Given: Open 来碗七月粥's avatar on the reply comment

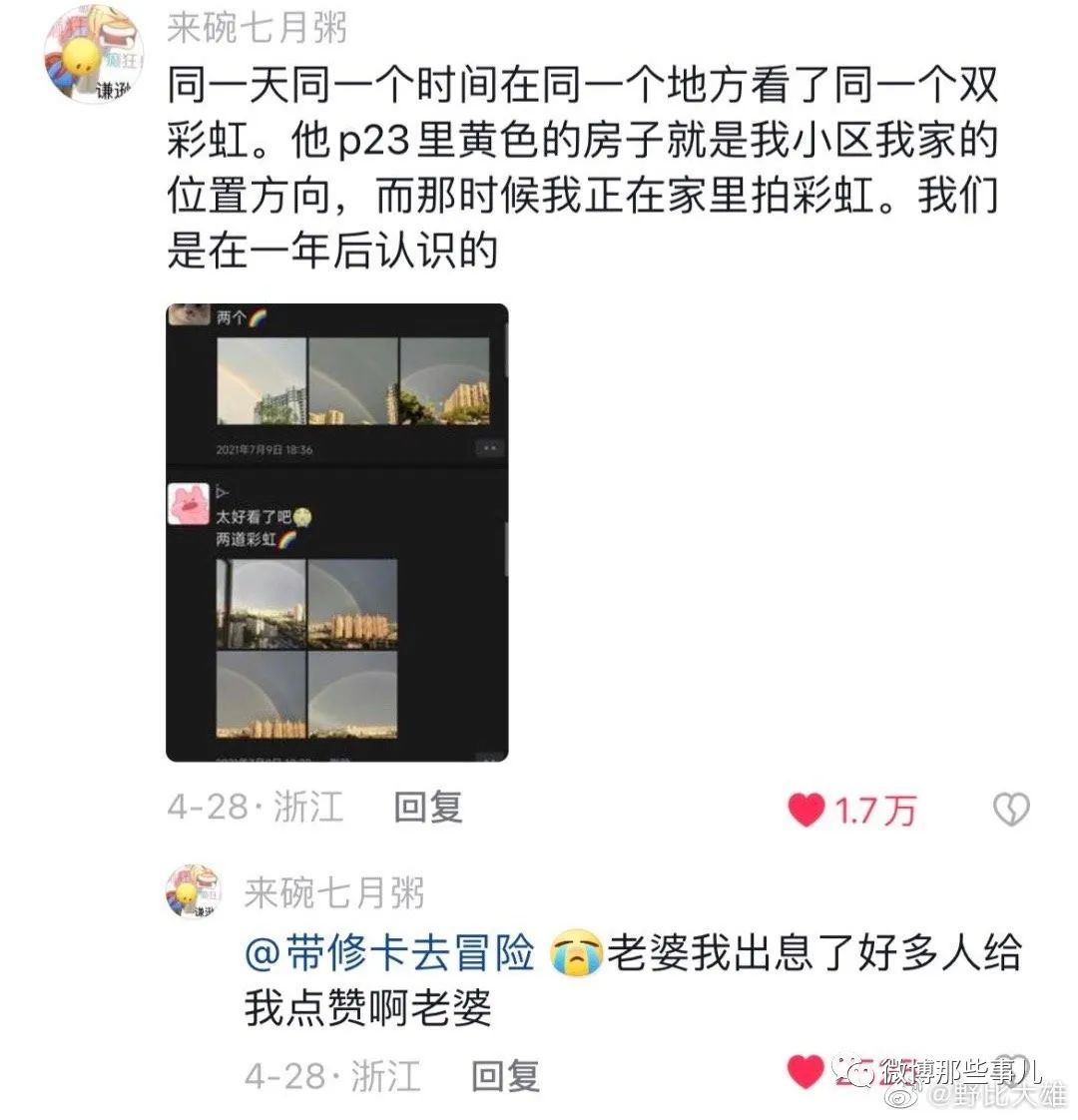Looking at the screenshot, I should (194, 891).
